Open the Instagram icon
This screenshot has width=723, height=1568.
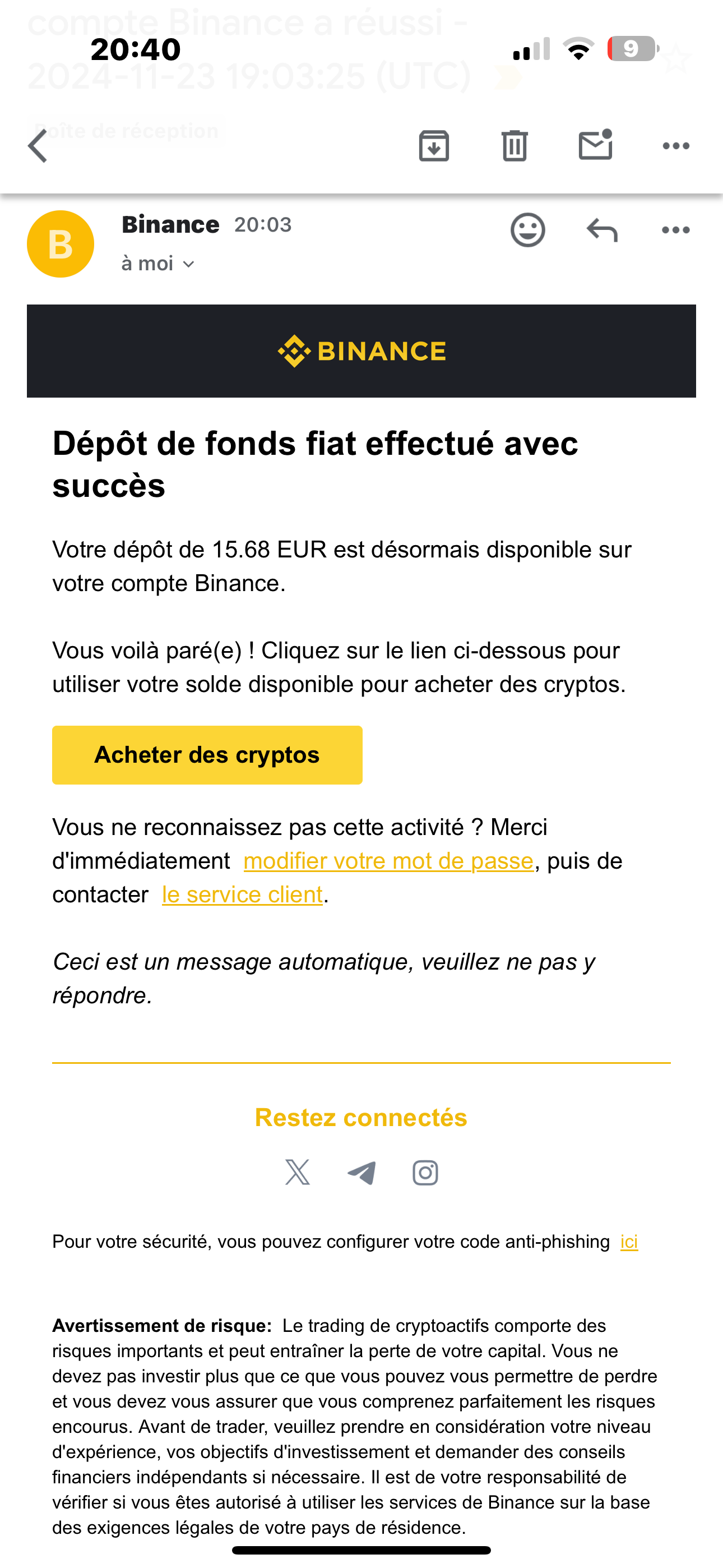[x=425, y=1172]
